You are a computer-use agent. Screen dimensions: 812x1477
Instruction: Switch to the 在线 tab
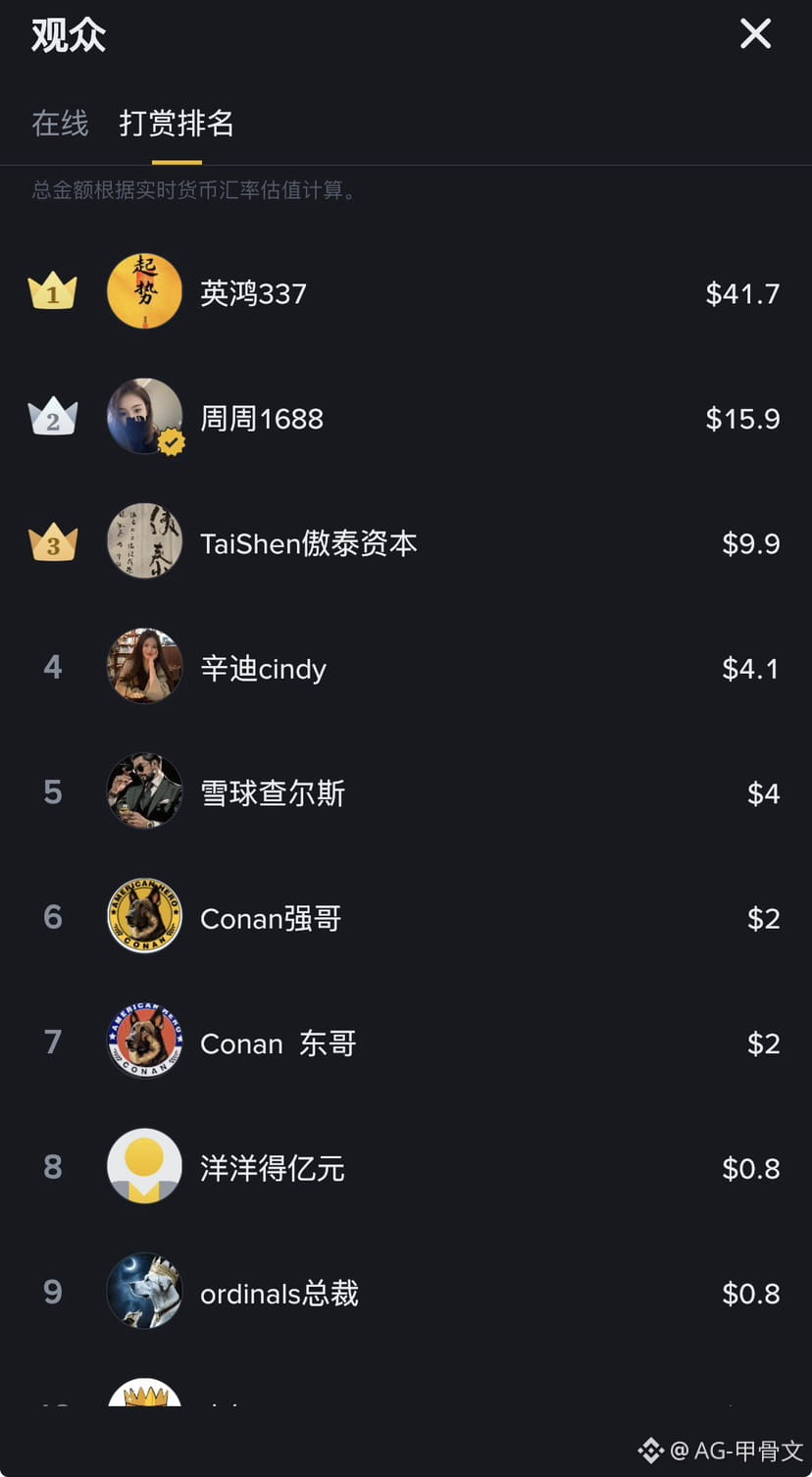pyautogui.click(x=60, y=124)
